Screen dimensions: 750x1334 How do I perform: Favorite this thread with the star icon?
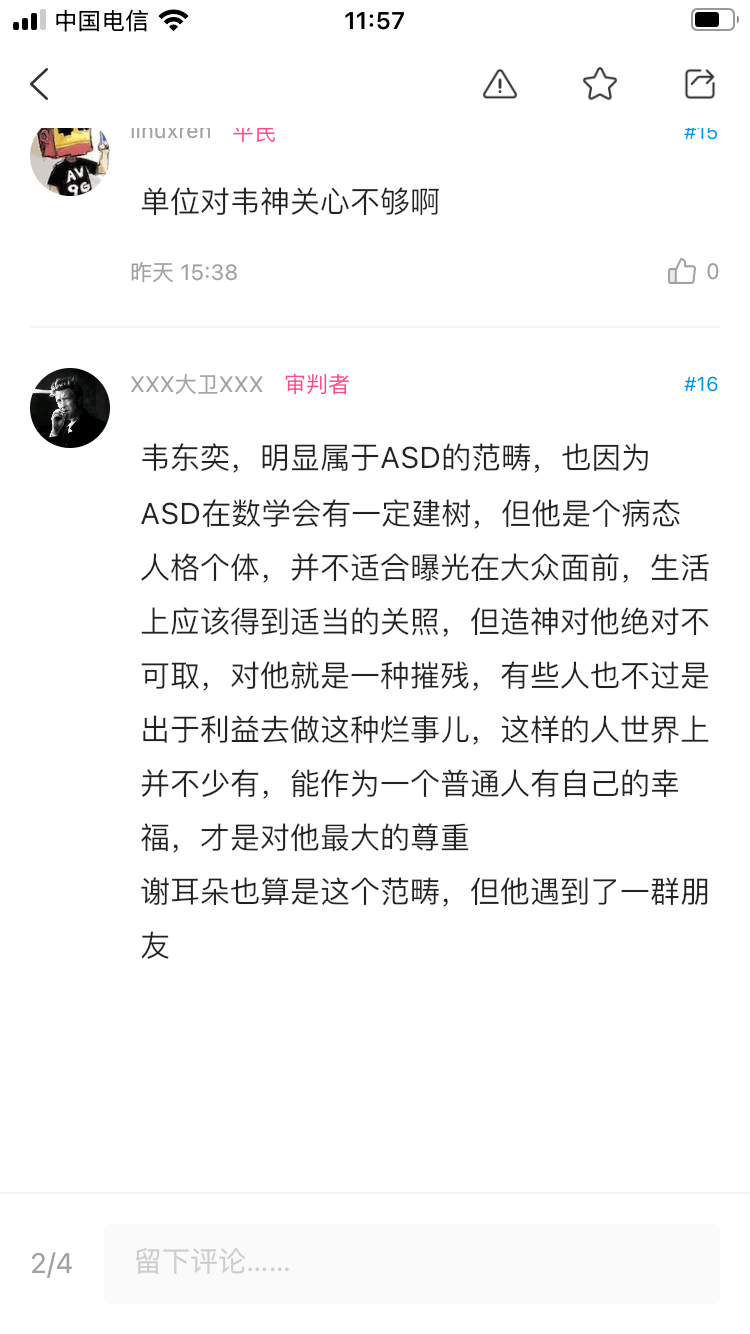(600, 84)
